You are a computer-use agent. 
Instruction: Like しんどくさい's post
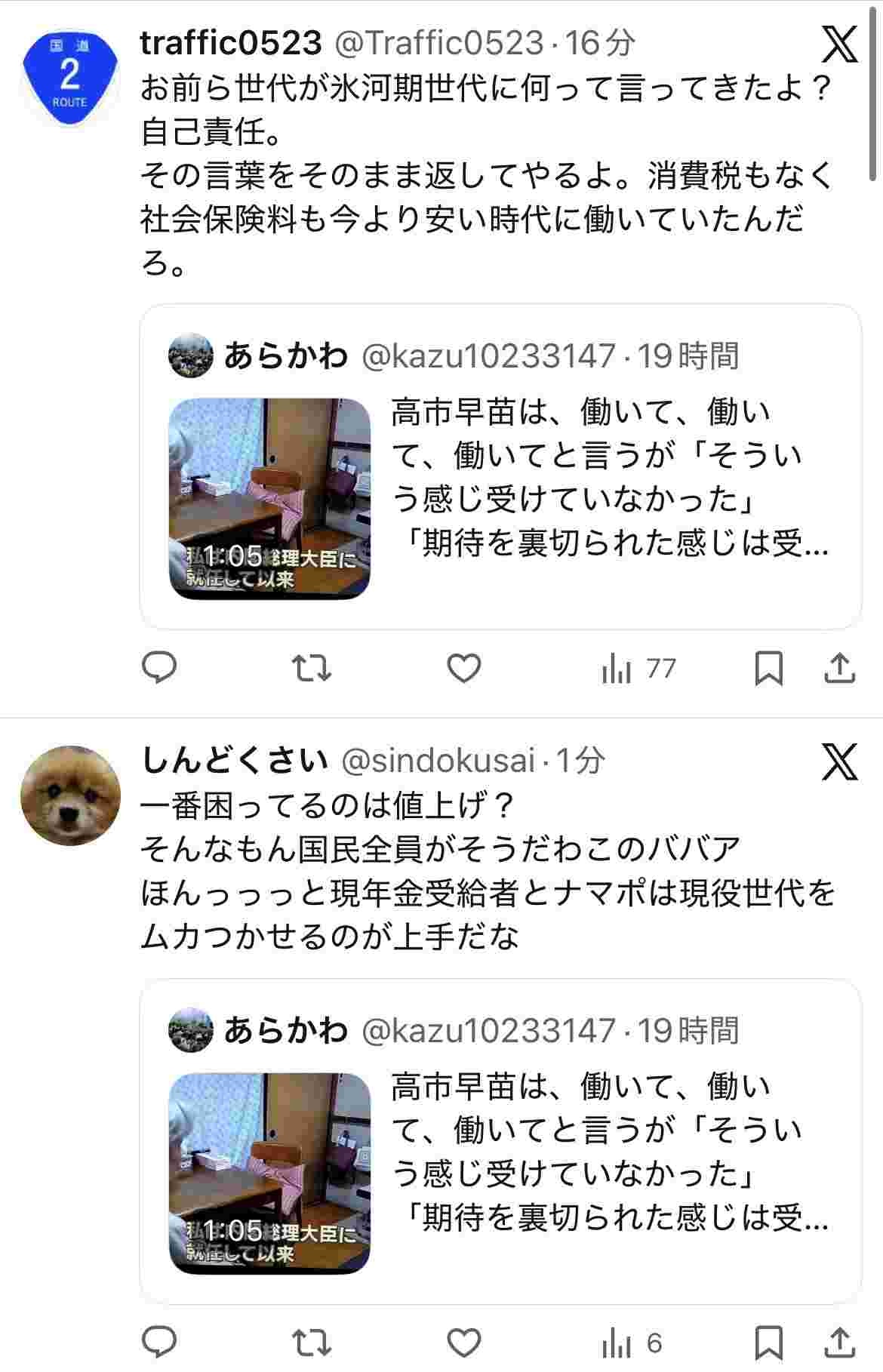pyautogui.click(x=464, y=1343)
